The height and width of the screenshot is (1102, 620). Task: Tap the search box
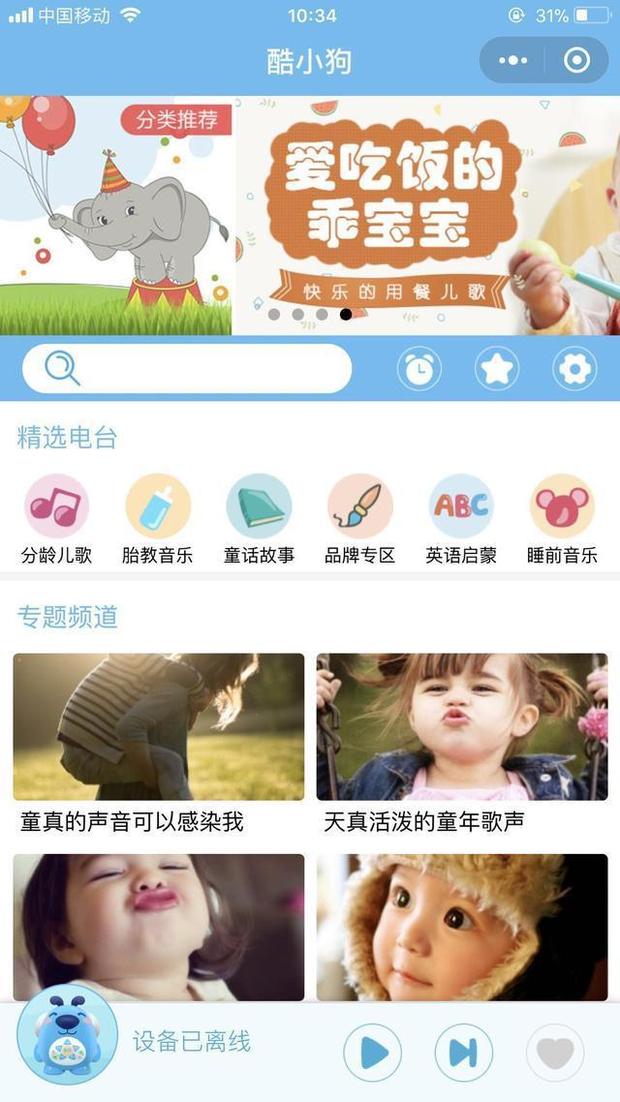(x=187, y=369)
